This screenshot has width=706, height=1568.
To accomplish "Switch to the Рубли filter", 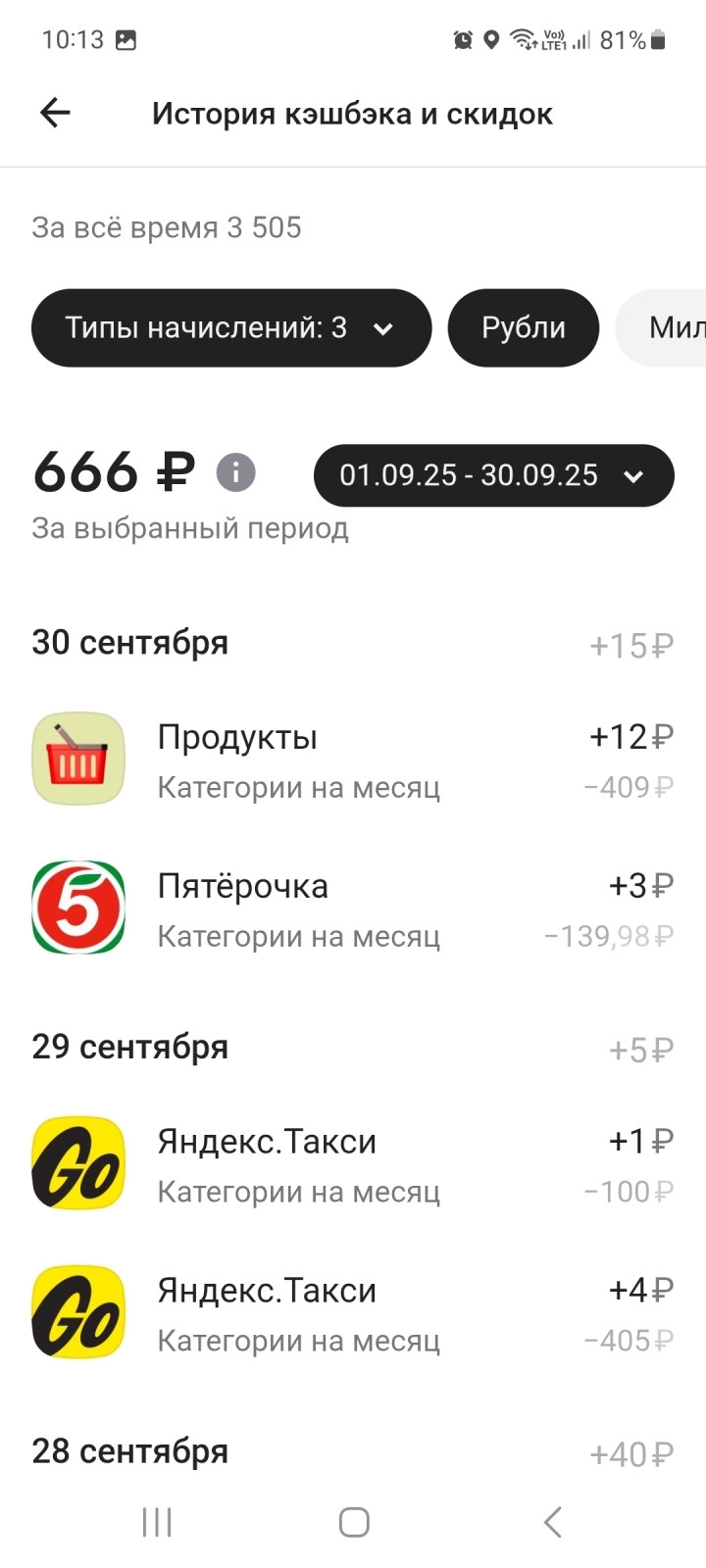I will (523, 327).
